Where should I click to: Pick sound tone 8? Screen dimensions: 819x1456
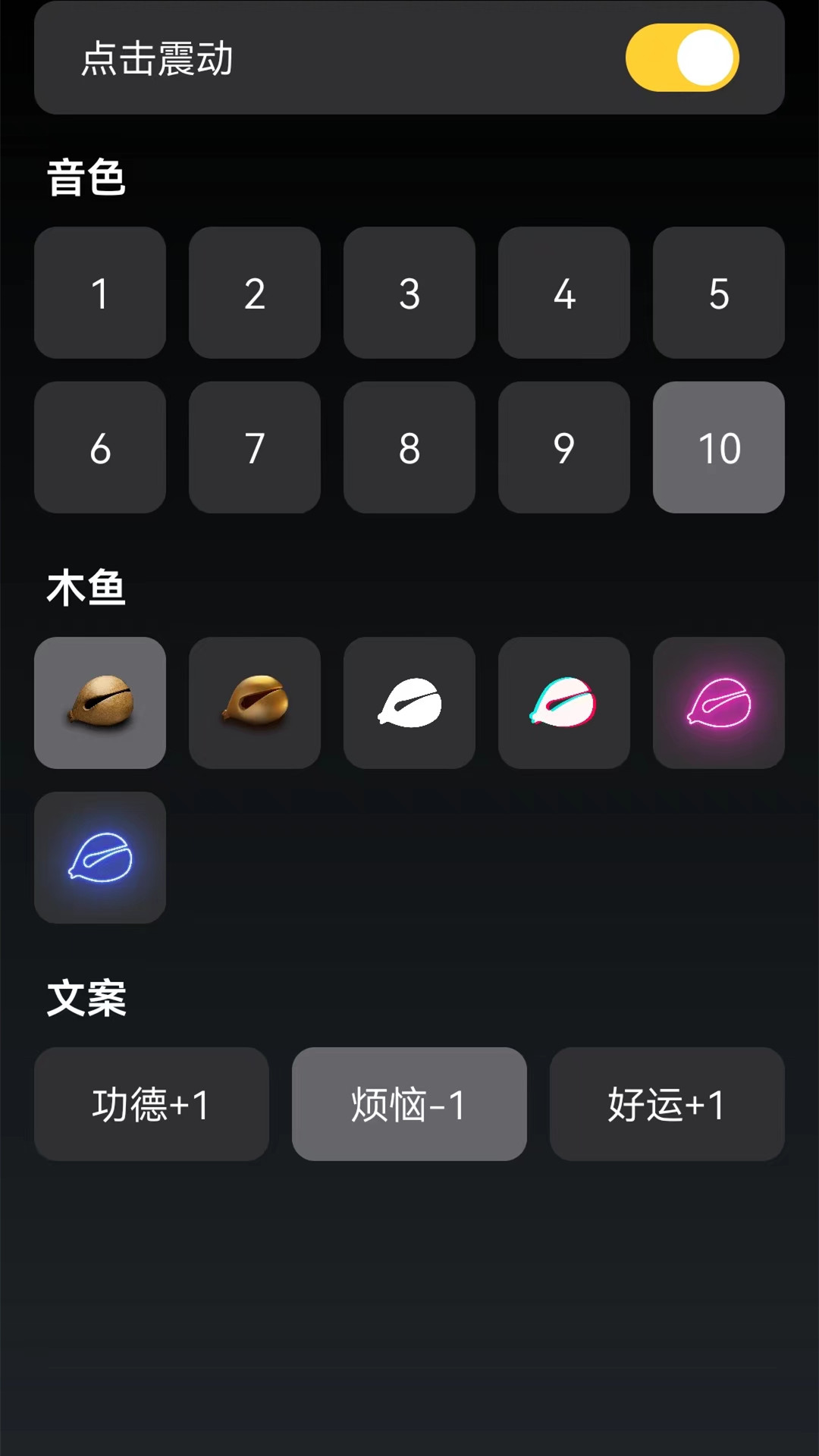(409, 447)
